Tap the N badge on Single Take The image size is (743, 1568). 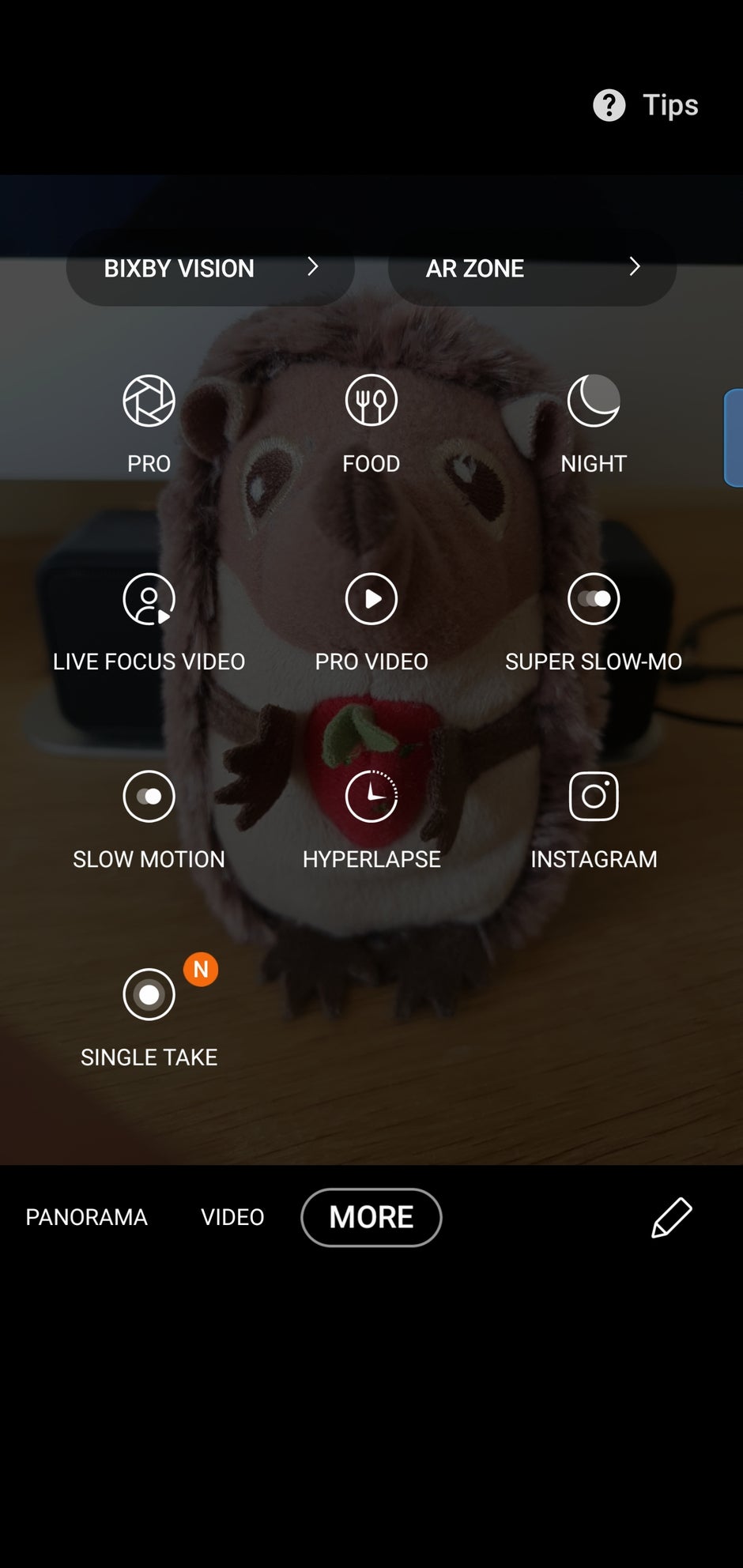201,969
